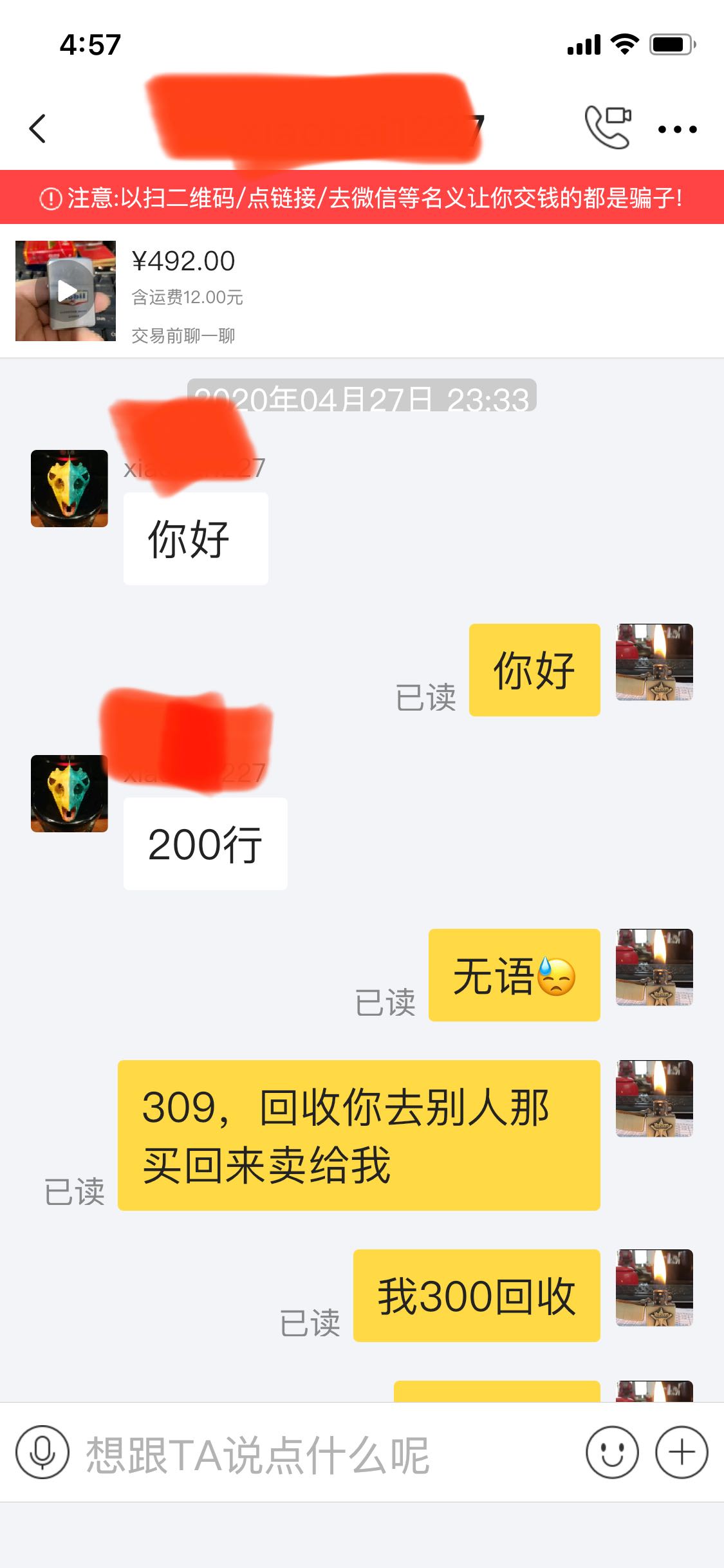Screen dimensions: 724x1568
Task: View the buyer's skull avatar beside 你好
Action: (x=70, y=489)
